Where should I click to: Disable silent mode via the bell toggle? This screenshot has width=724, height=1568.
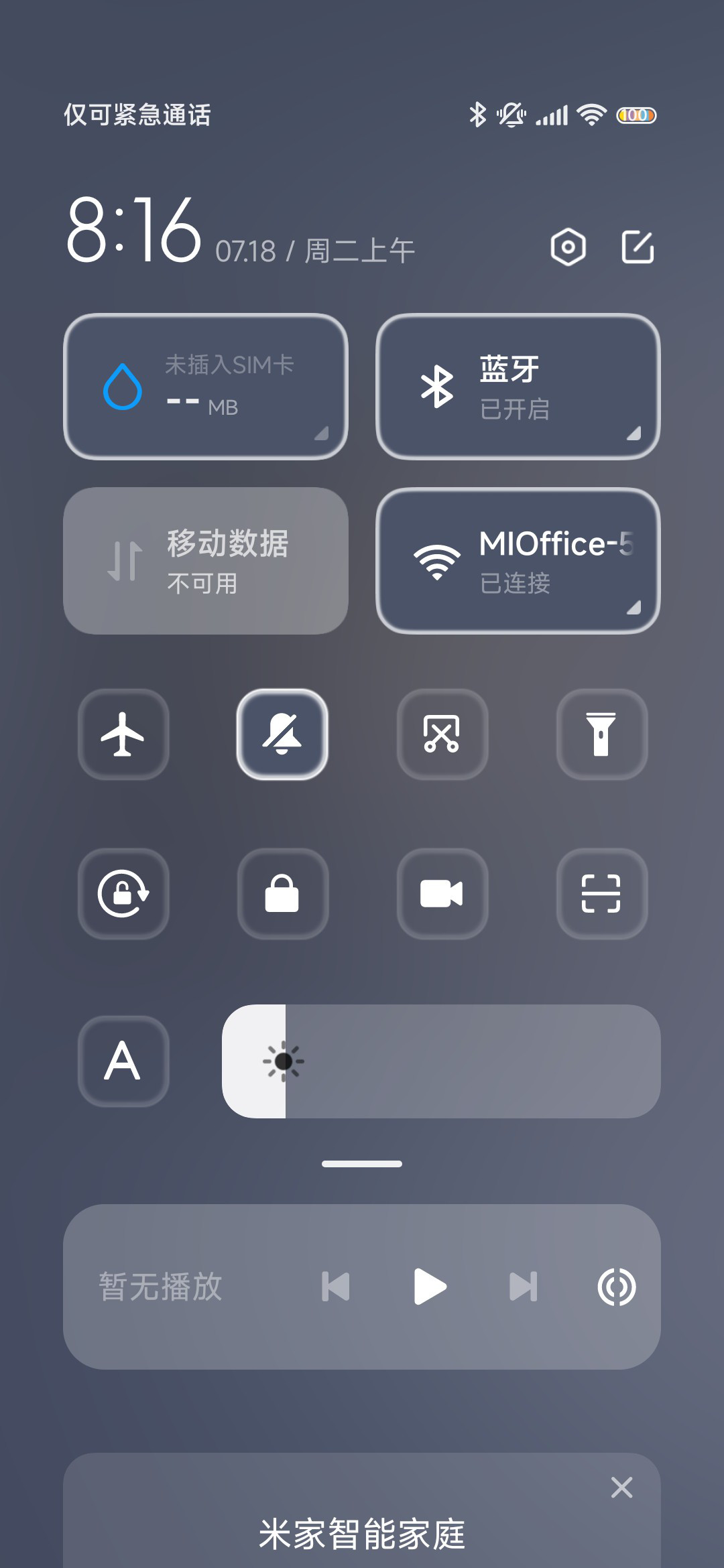pyautogui.click(x=282, y=734)
